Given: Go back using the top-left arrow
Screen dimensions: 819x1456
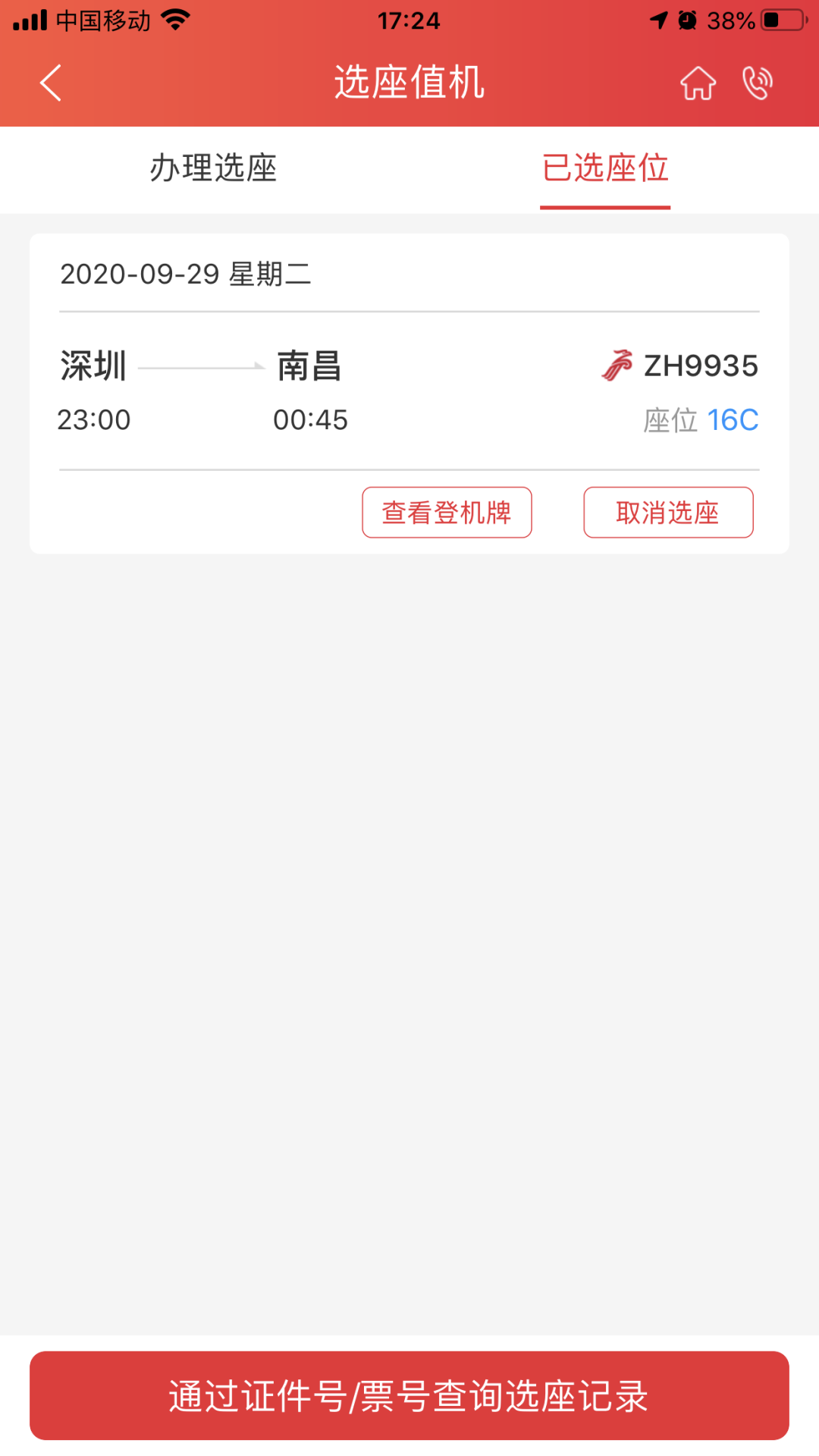Looking at the screenshot, I should click(x=51, y=83).
